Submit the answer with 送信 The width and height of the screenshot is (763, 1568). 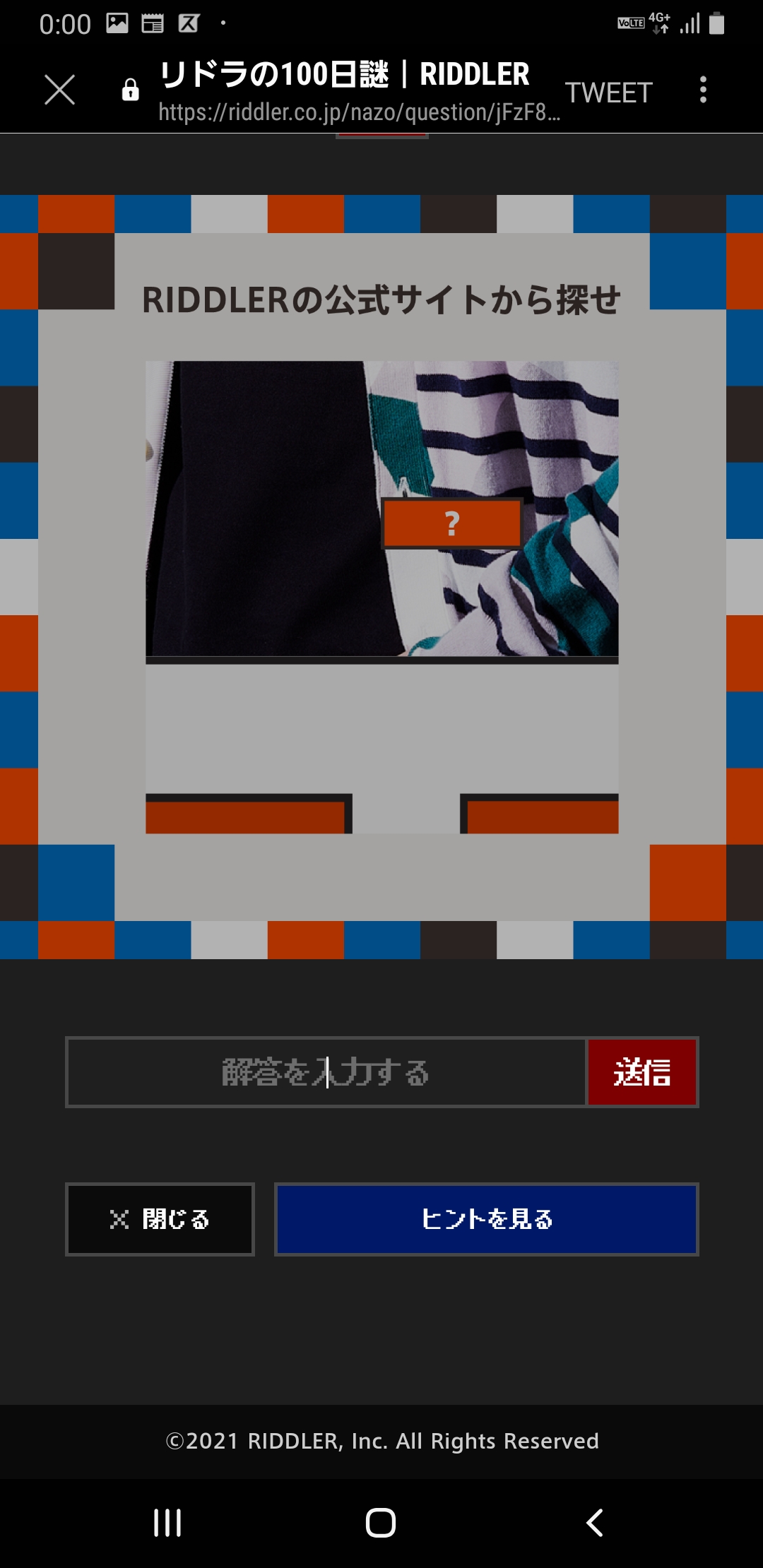(x=642, y=1072)
